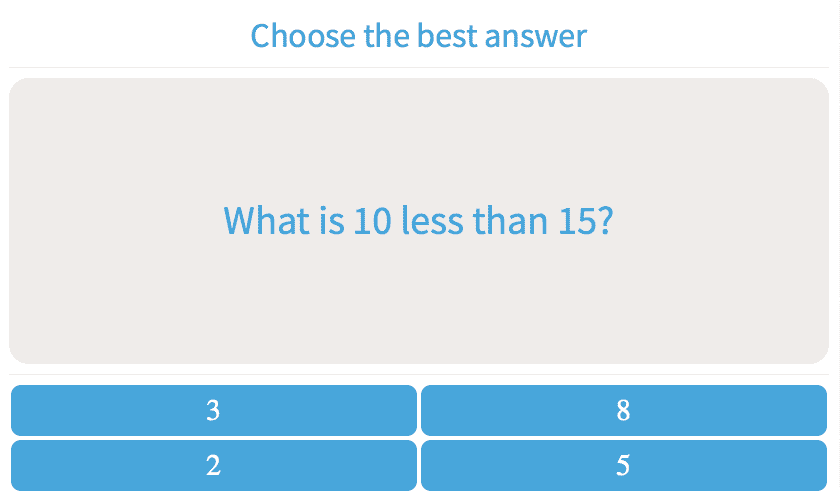Choose answer 8
This screenshot has width=840, height=501.
click(623, 410)
